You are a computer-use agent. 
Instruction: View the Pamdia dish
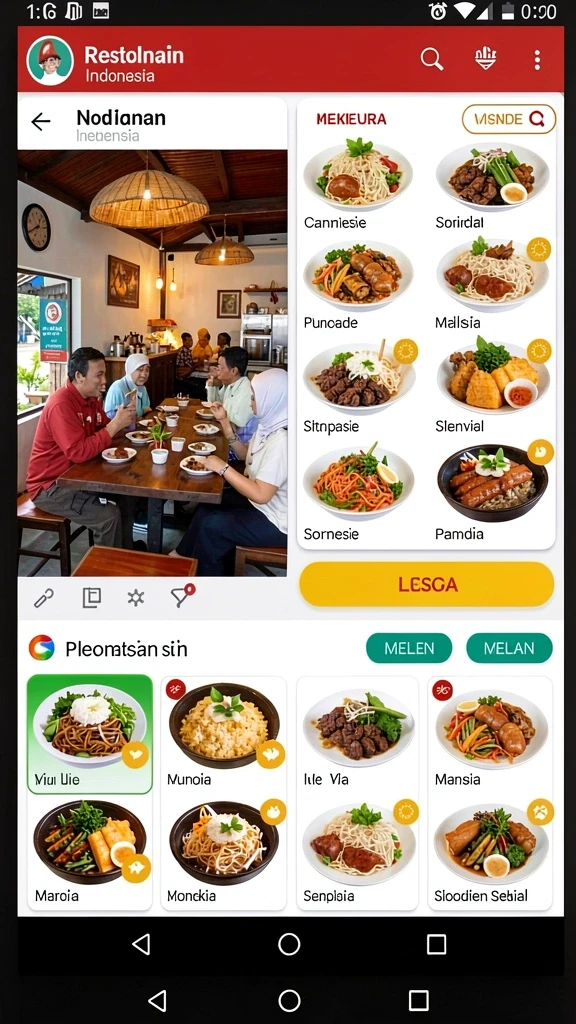coord(493,492)
